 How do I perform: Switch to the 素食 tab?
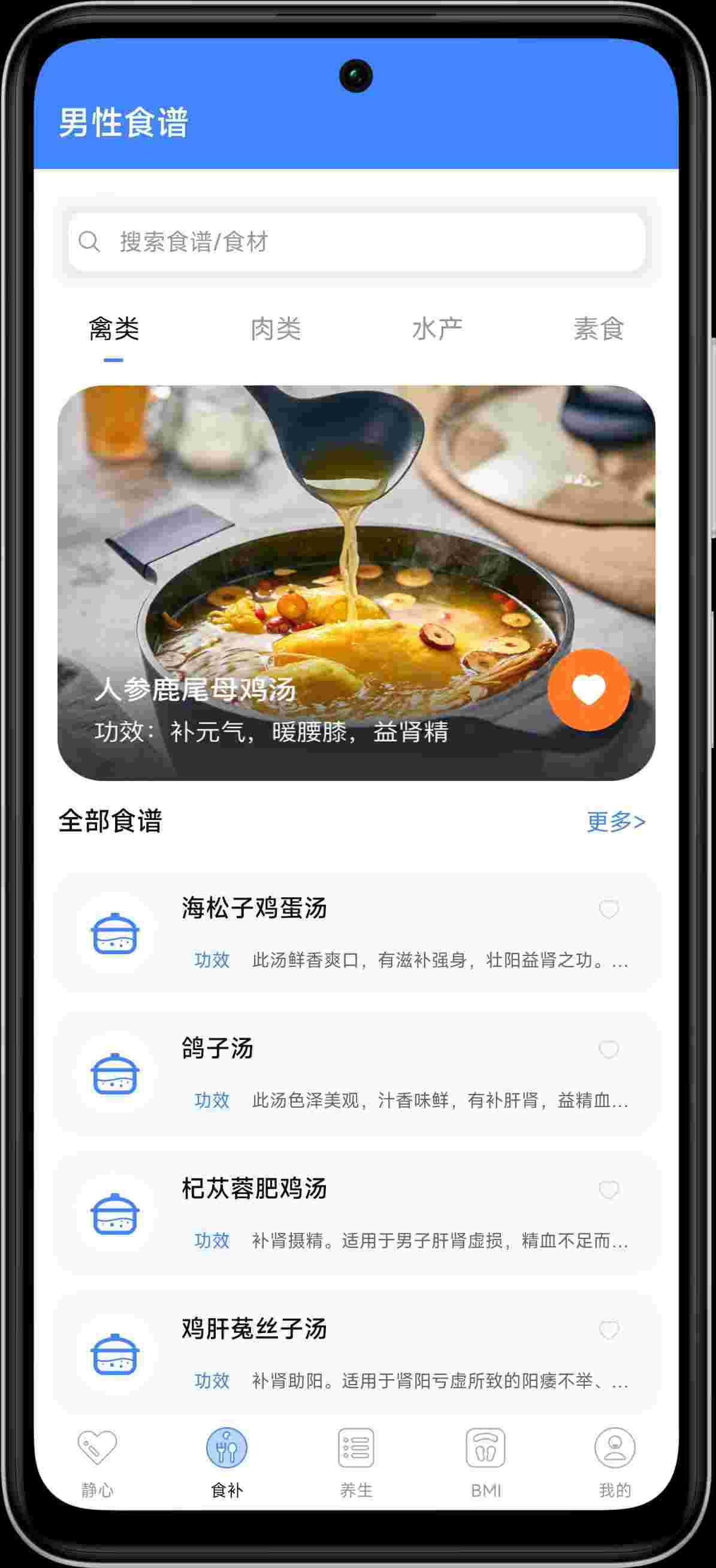pyautogui.click(x=599, y=329)
